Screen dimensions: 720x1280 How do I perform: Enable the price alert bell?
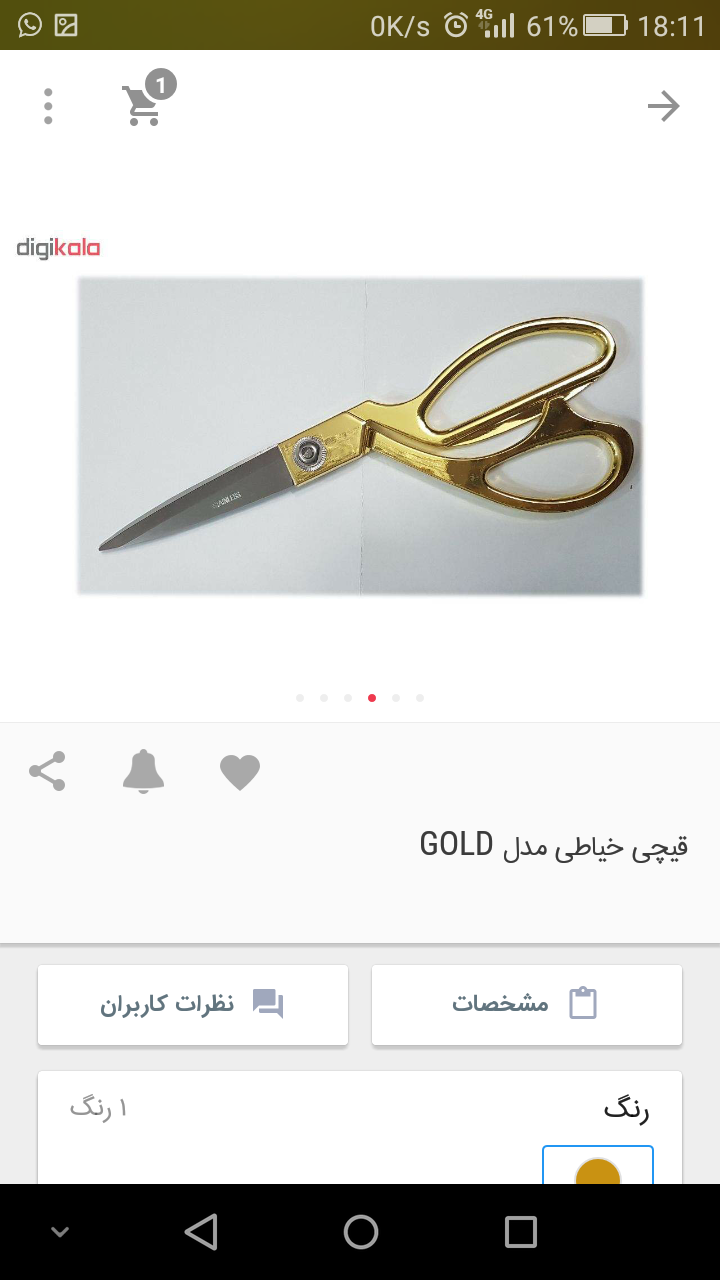coord(143,772)
